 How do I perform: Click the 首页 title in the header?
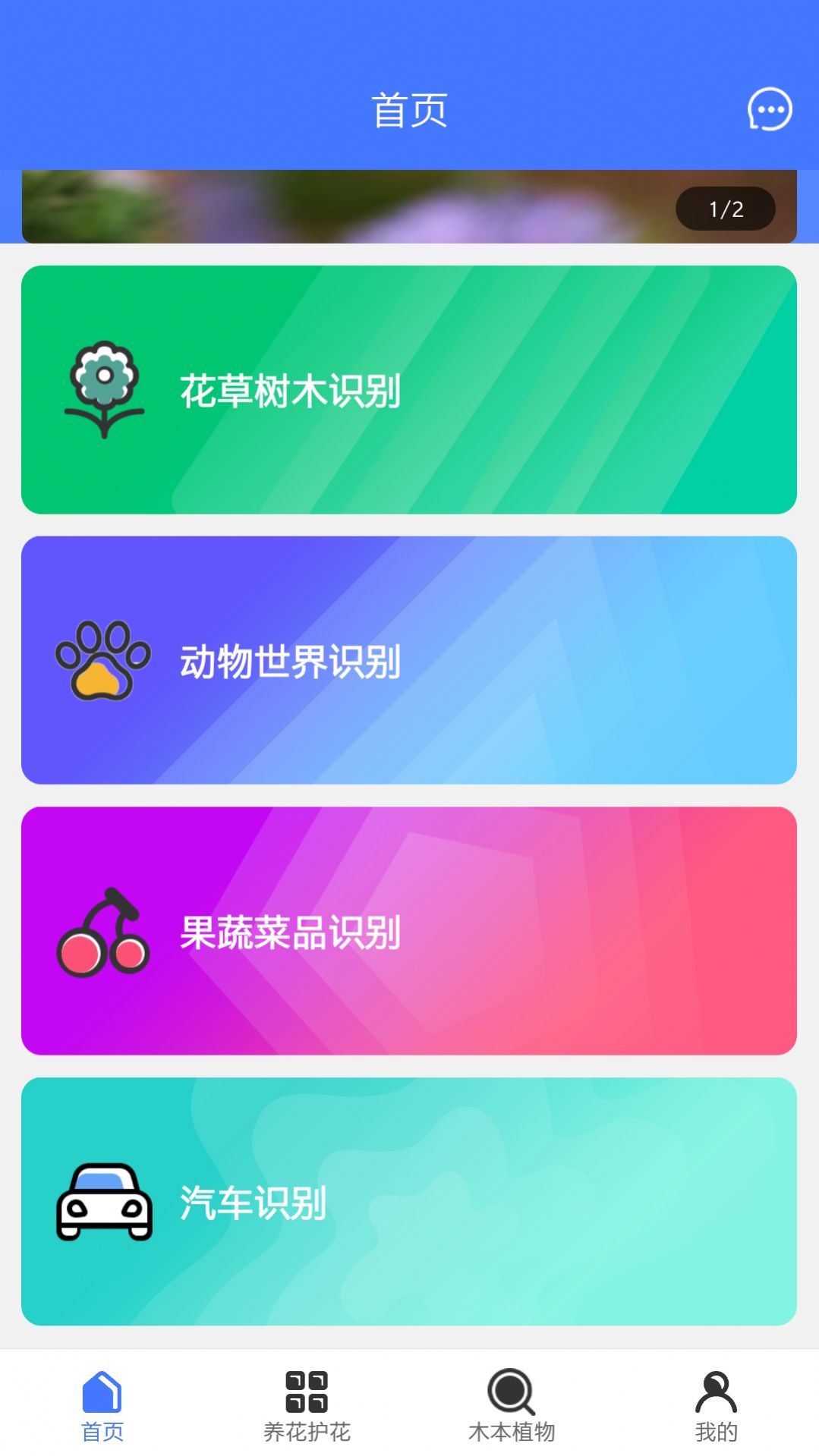coord(409,108)
